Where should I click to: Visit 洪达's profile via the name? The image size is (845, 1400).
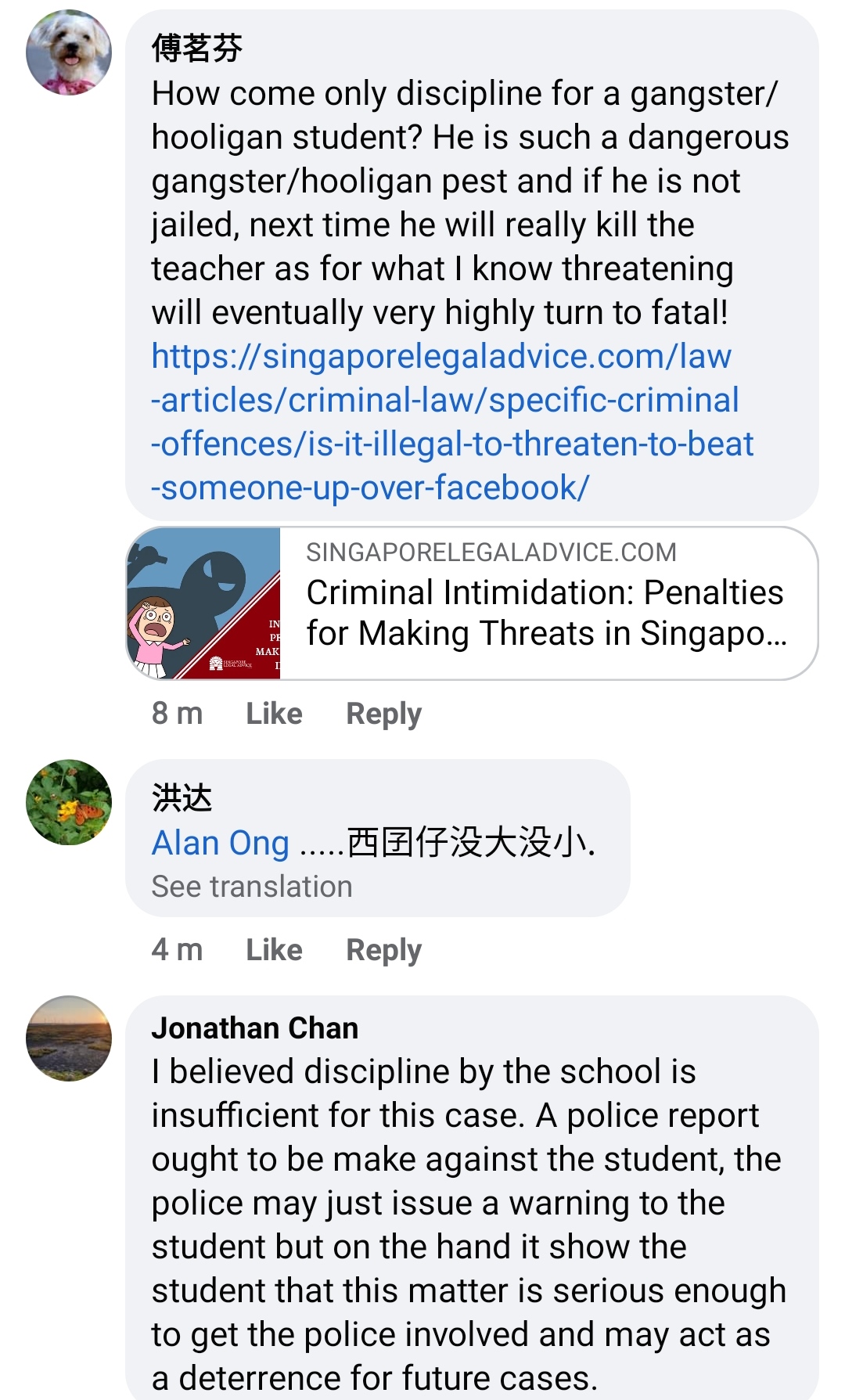pos(182,798)
